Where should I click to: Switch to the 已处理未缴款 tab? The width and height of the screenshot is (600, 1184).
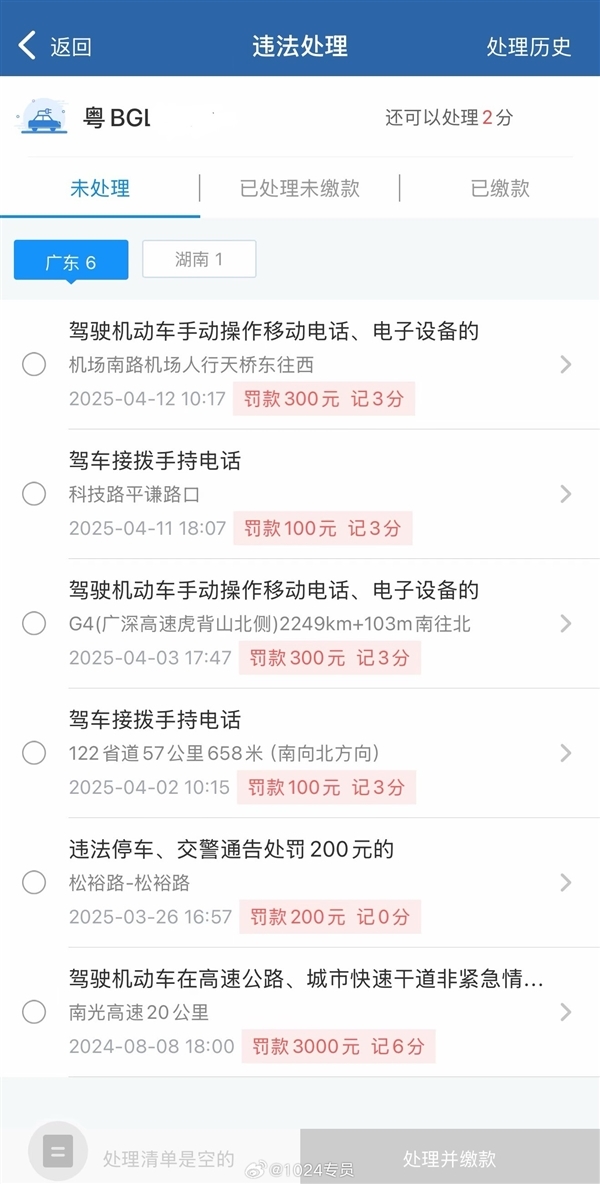click(299, 188)
